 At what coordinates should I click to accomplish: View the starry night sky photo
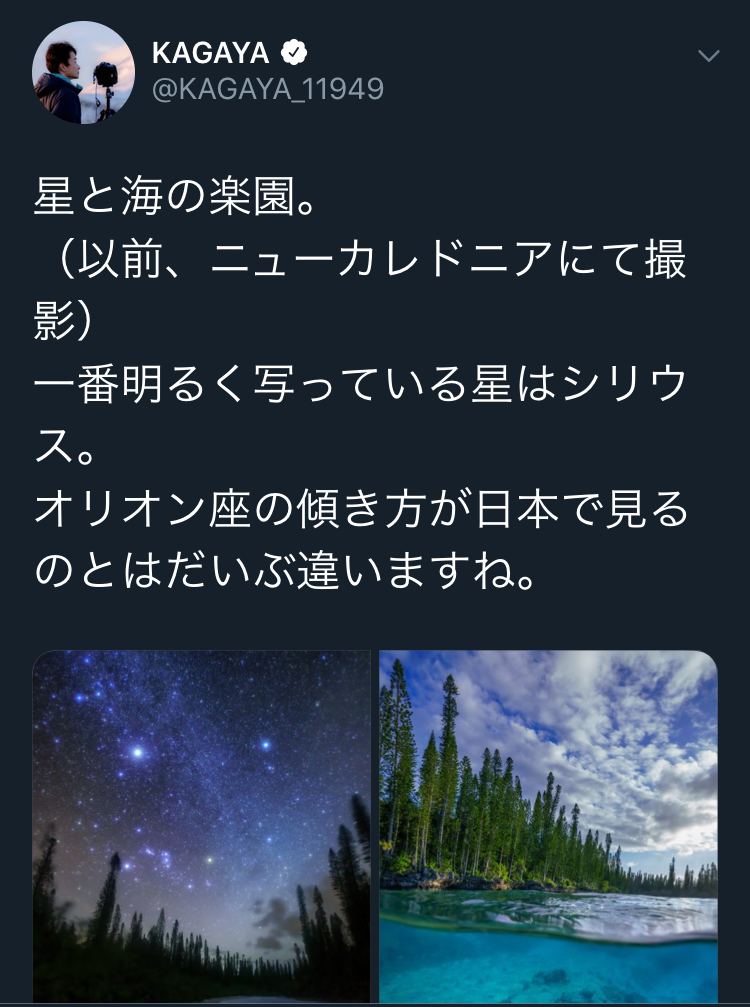(202, 825)
